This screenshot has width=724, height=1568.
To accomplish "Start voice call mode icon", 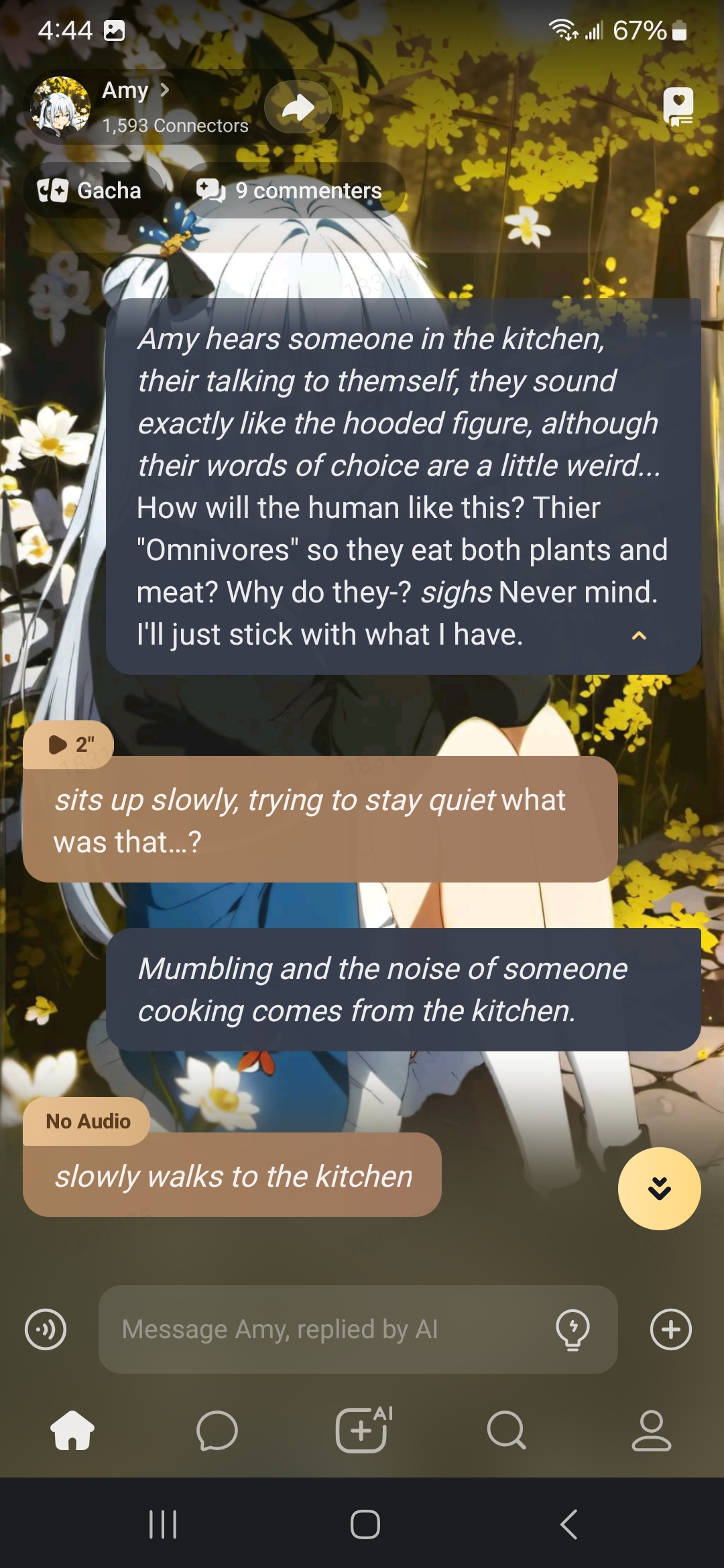I will point(46,1329).
